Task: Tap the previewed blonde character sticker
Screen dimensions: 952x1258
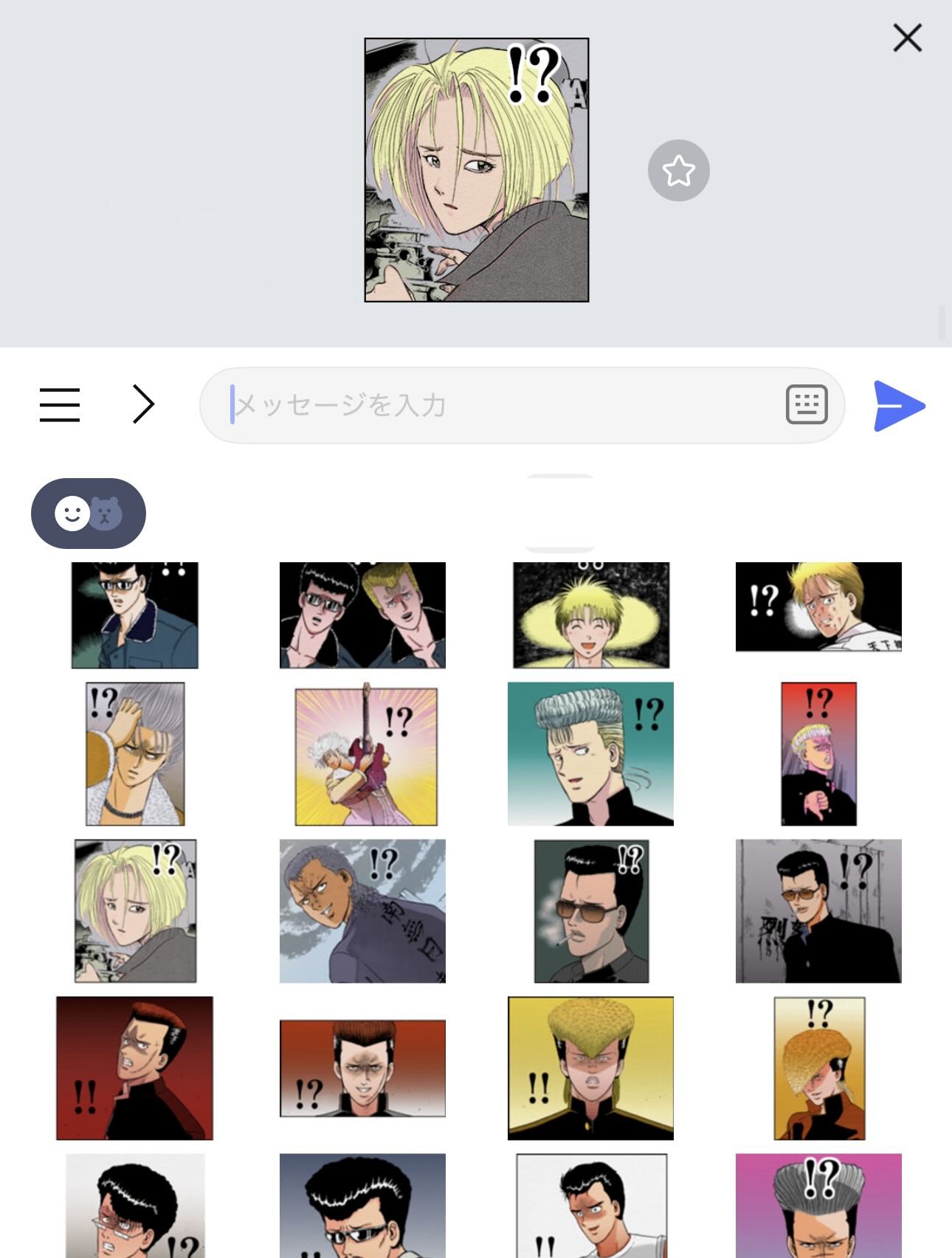Action: pos(477,170)
